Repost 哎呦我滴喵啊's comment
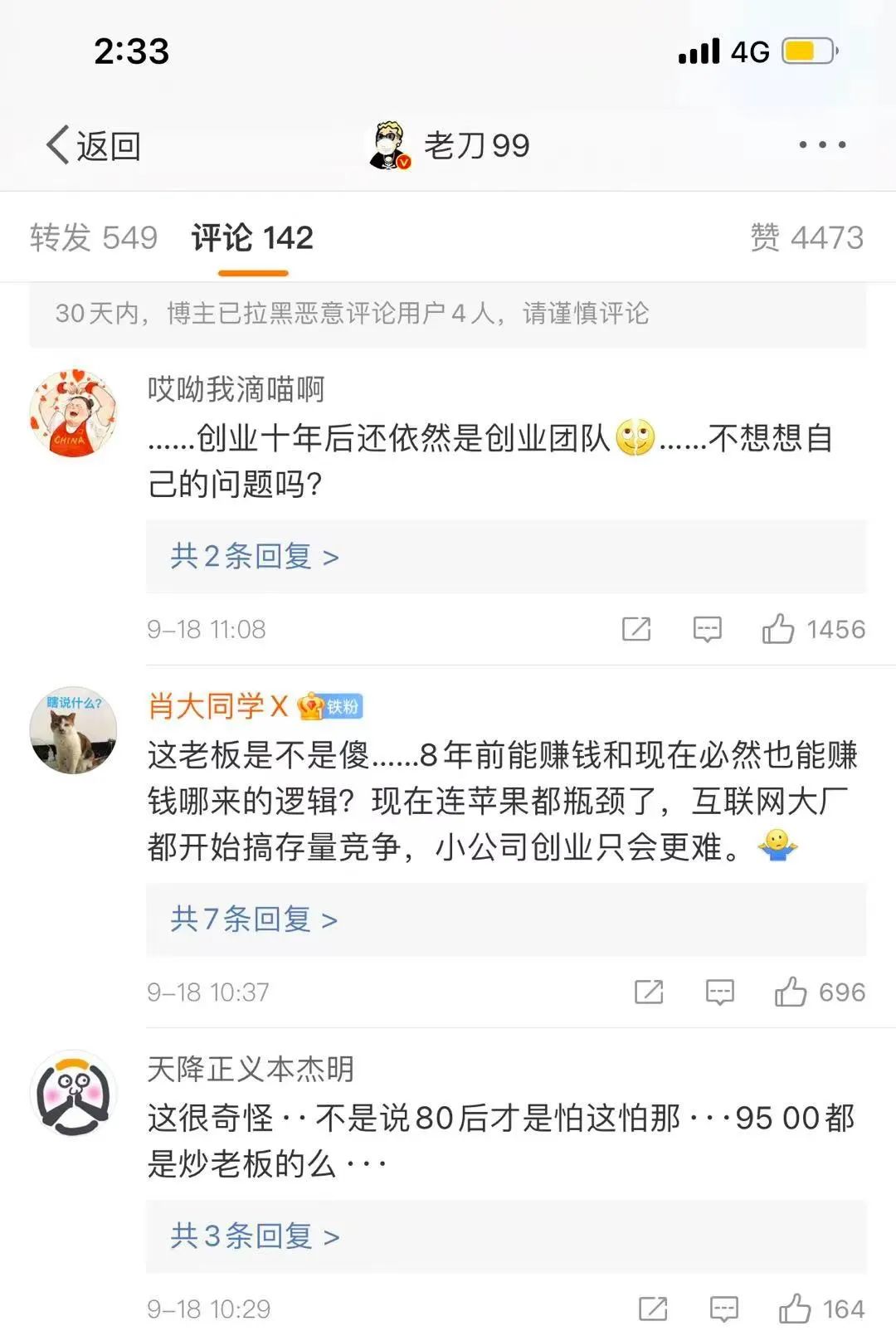This screenshot has height=1331, width=896. pos(636,629)
